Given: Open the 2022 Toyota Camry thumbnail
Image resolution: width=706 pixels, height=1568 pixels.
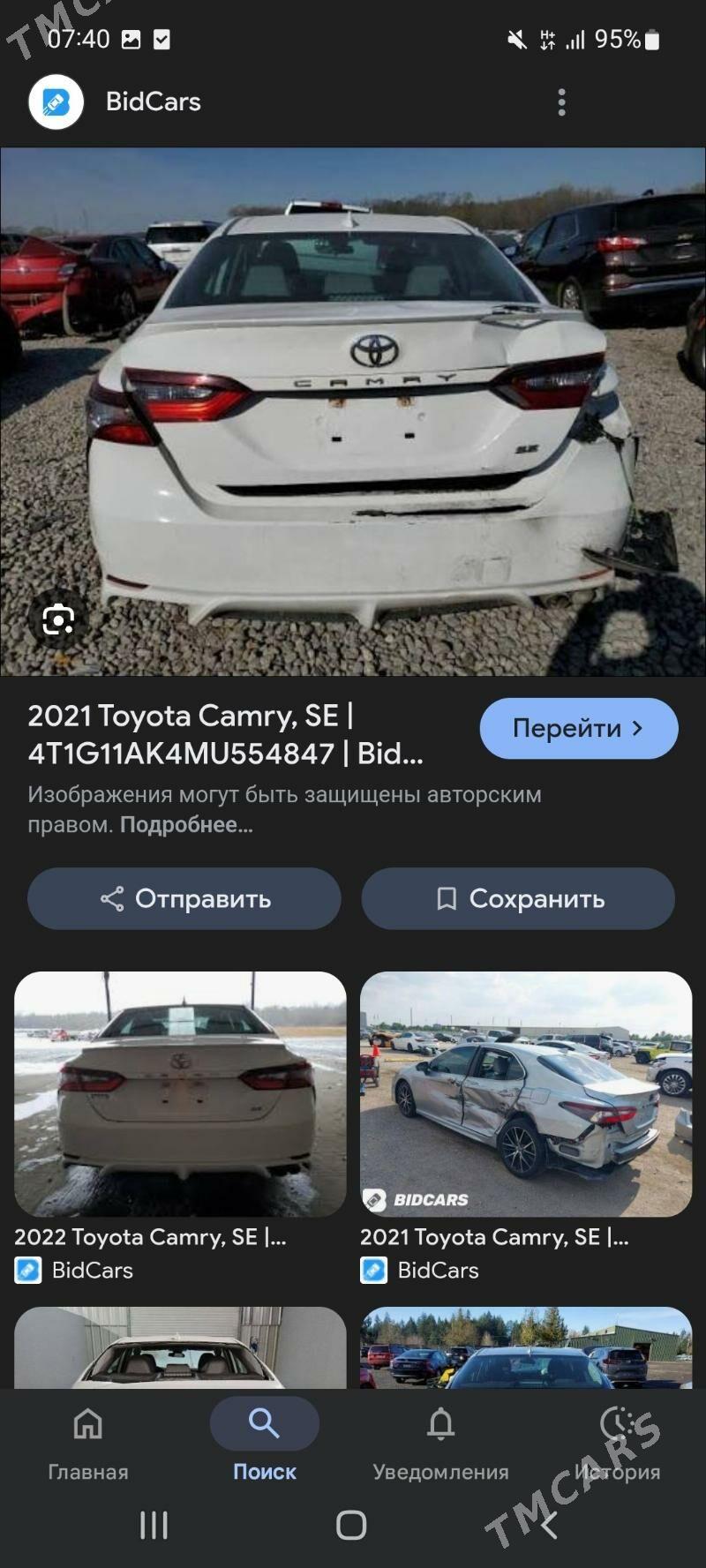Looking at the screenshot, I should pos(179,1094).
